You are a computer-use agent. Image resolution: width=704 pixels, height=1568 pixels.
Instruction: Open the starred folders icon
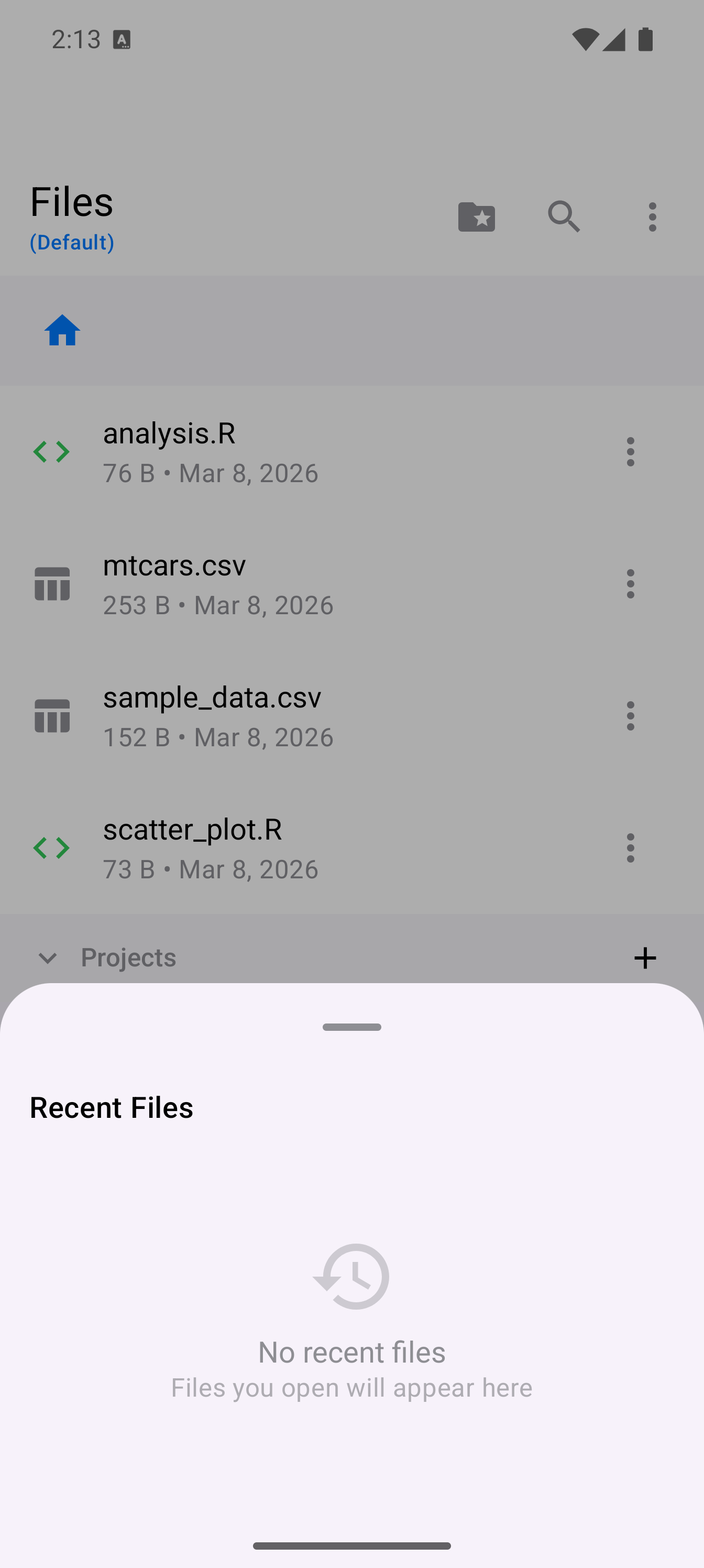click(476, 216)
